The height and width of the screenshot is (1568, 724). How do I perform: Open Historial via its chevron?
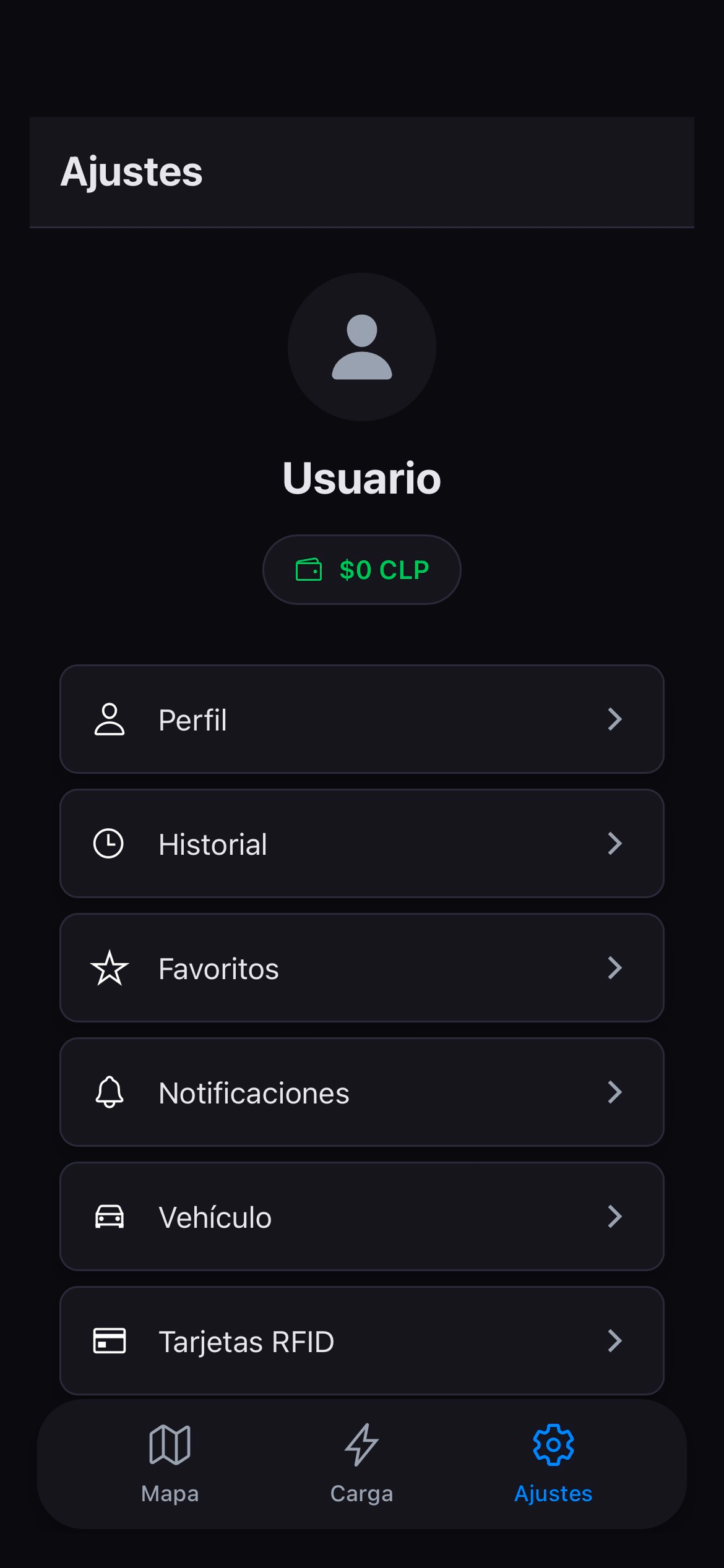click(614, 843)
